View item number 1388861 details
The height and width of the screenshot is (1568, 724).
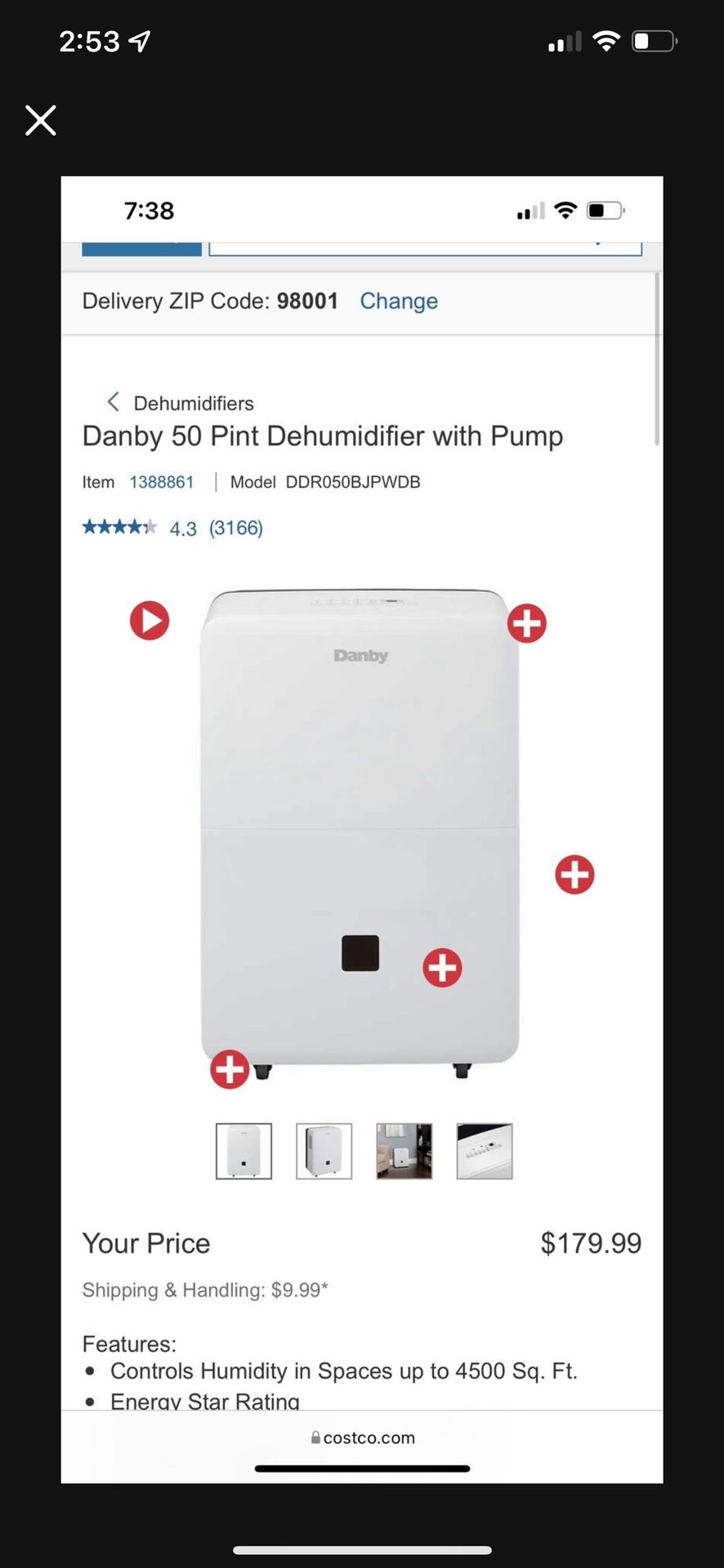coord(161,482)
